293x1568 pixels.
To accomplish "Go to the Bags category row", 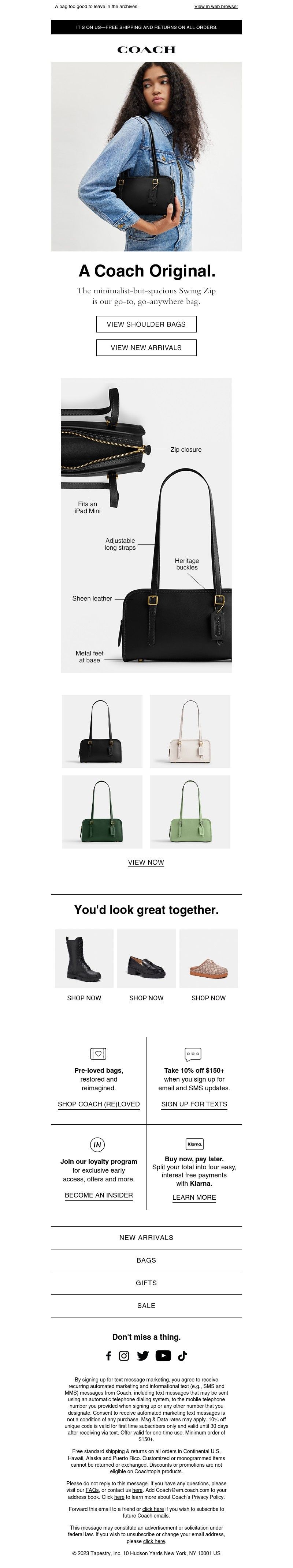I will 146,1260.
